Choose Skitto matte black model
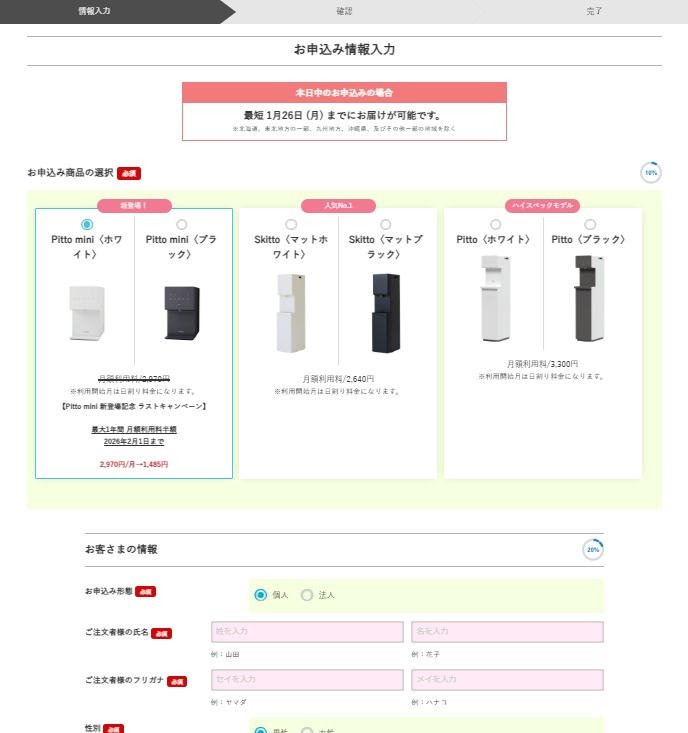The height and width of the screenshot is (733, 688). tap(386, 225)
